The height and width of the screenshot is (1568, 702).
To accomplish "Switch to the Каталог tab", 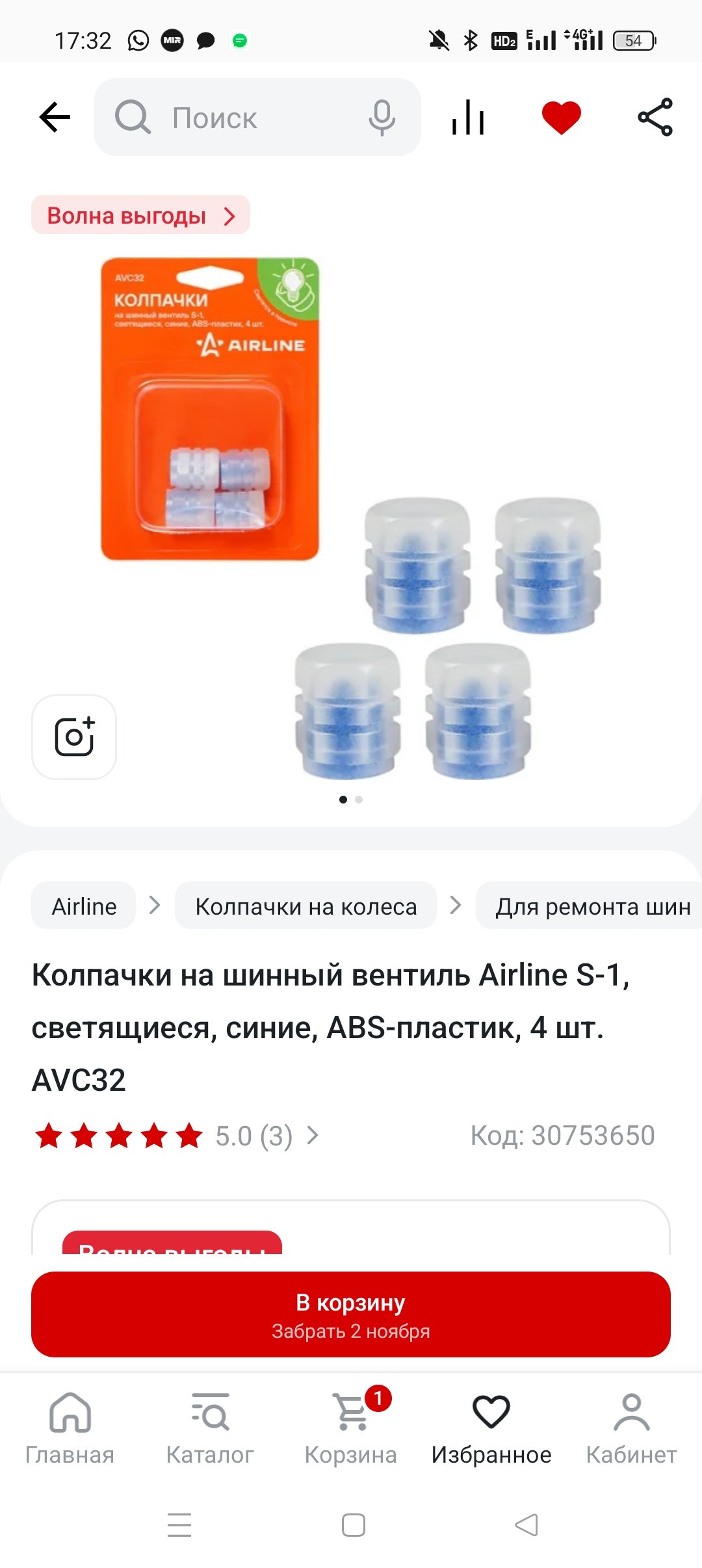I will 210,1428.
